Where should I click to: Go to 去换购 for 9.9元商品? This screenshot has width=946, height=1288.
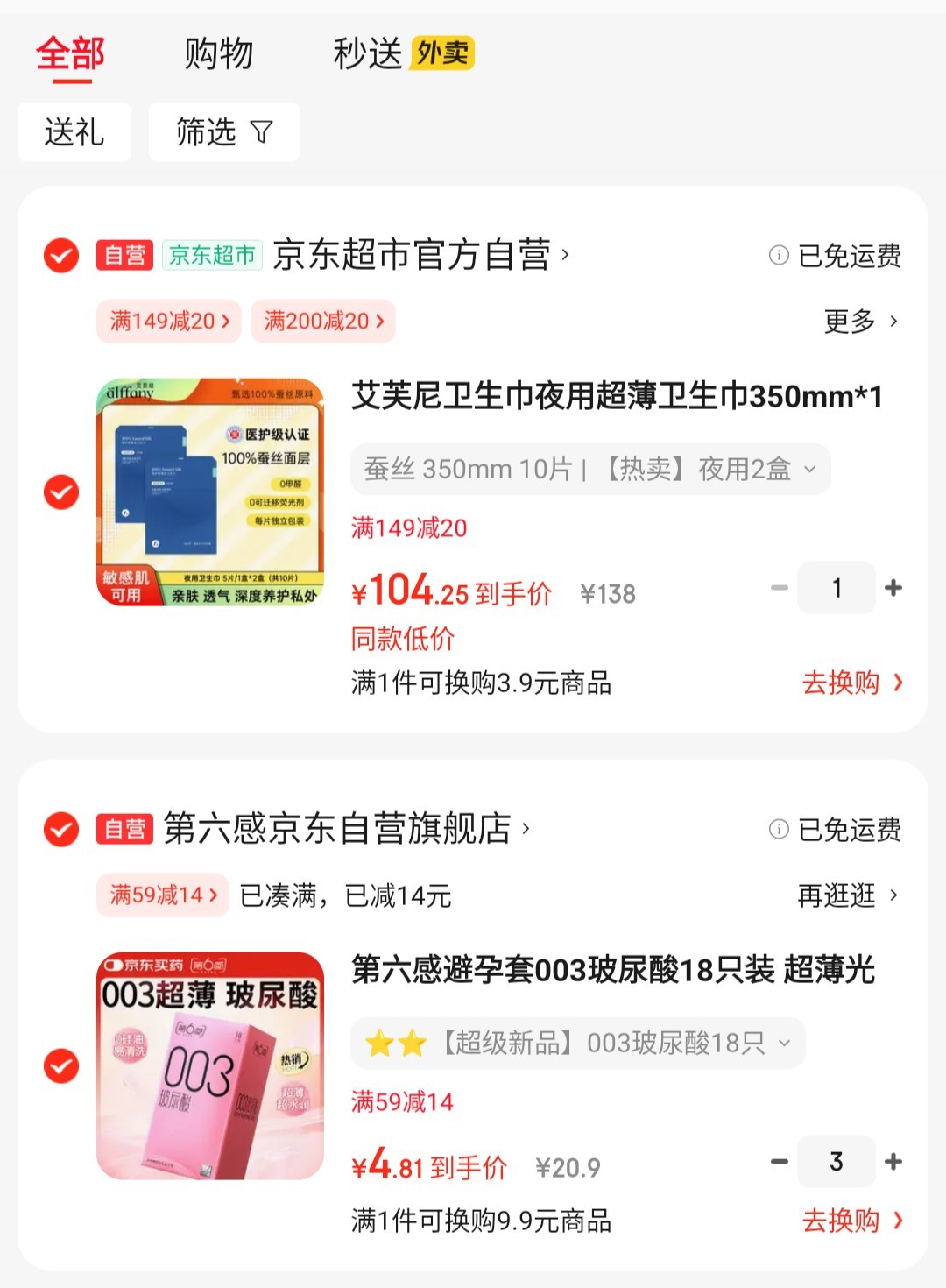(x=851, y=1221)
